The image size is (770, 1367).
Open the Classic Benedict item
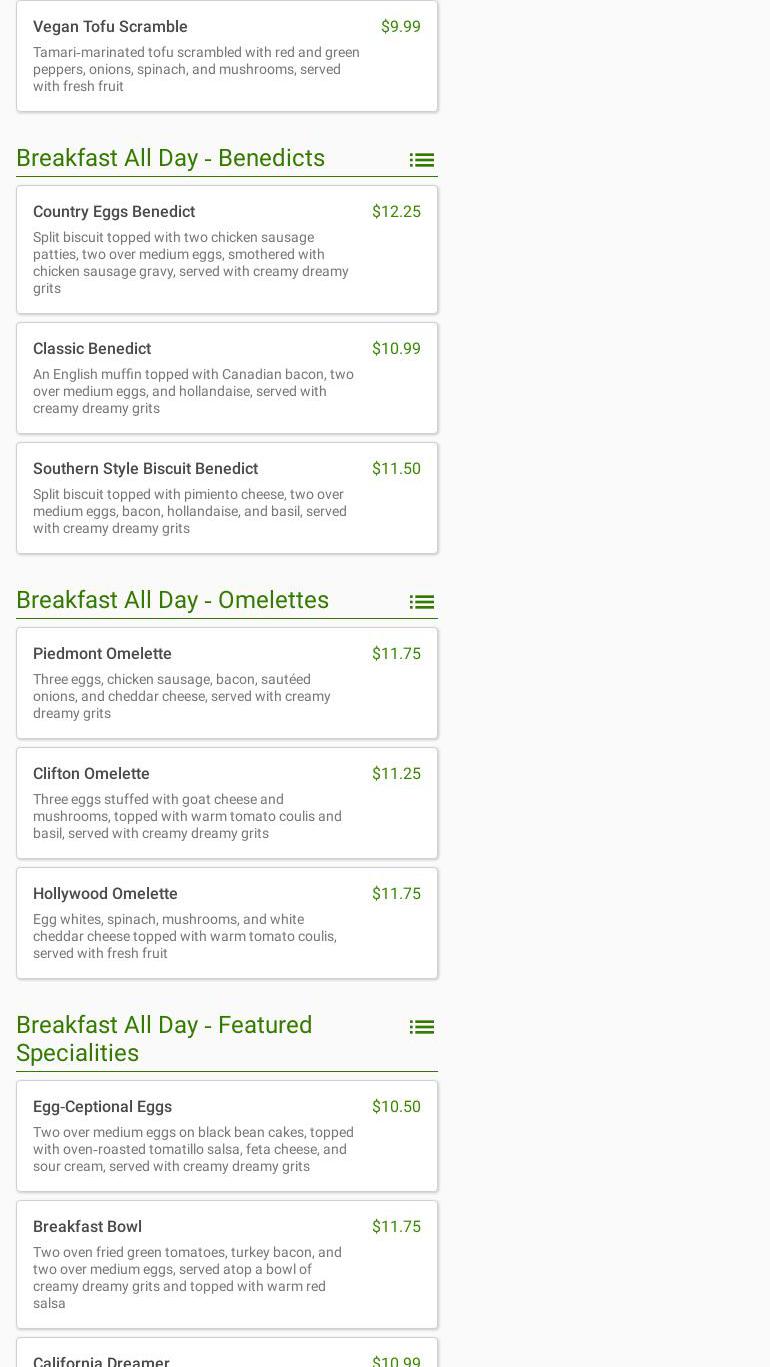227,378
